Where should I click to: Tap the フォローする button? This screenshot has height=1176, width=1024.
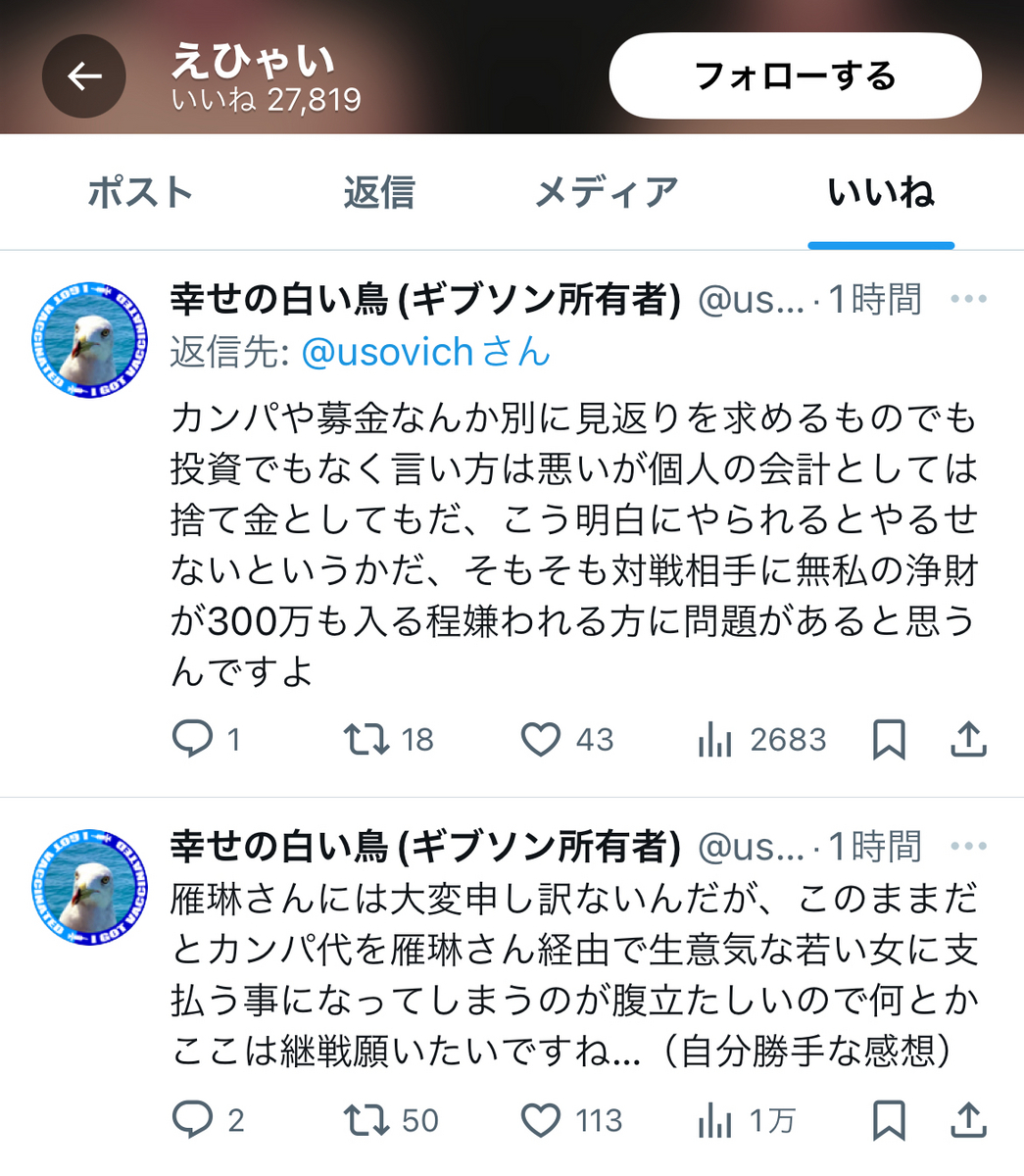pos(795,76)
